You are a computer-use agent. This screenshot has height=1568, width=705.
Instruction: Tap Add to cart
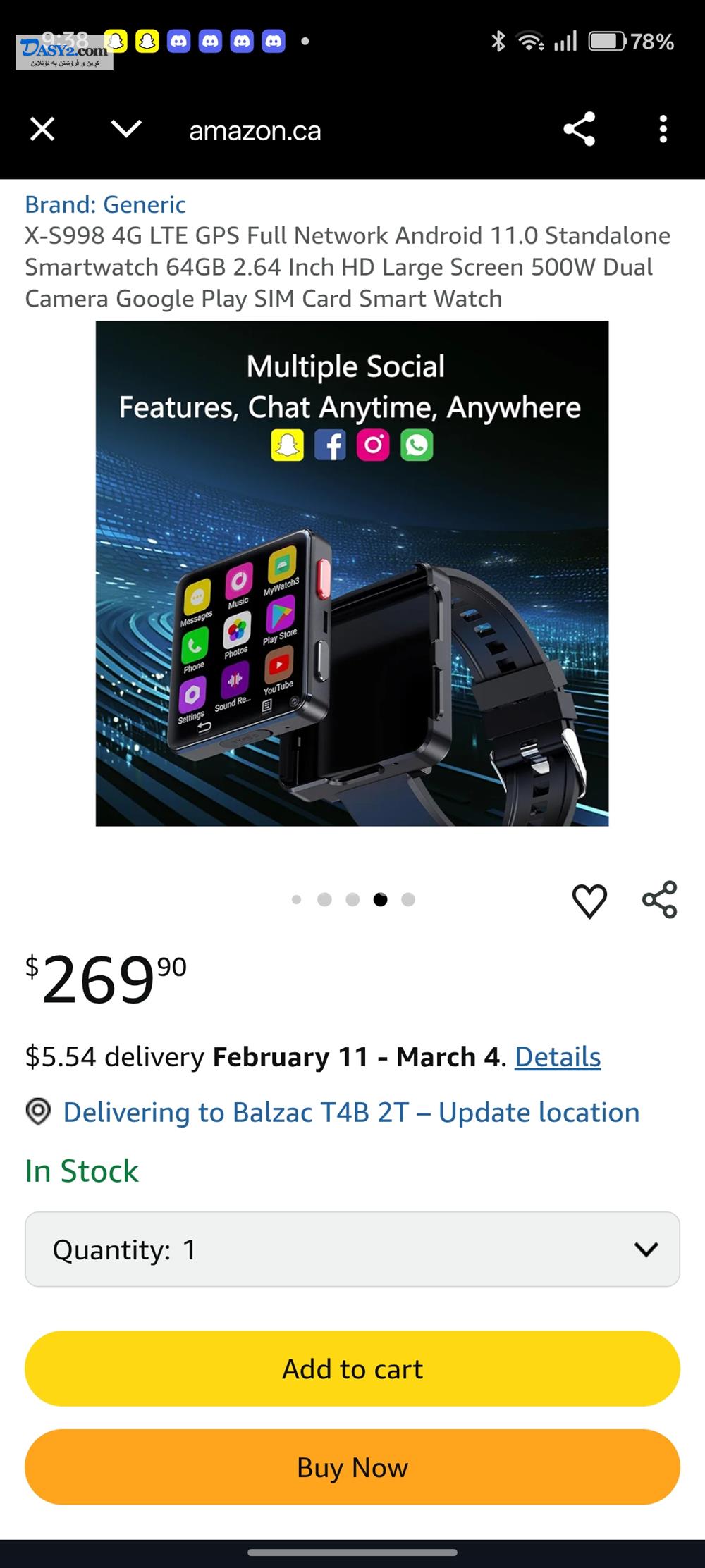[352, 1369]
